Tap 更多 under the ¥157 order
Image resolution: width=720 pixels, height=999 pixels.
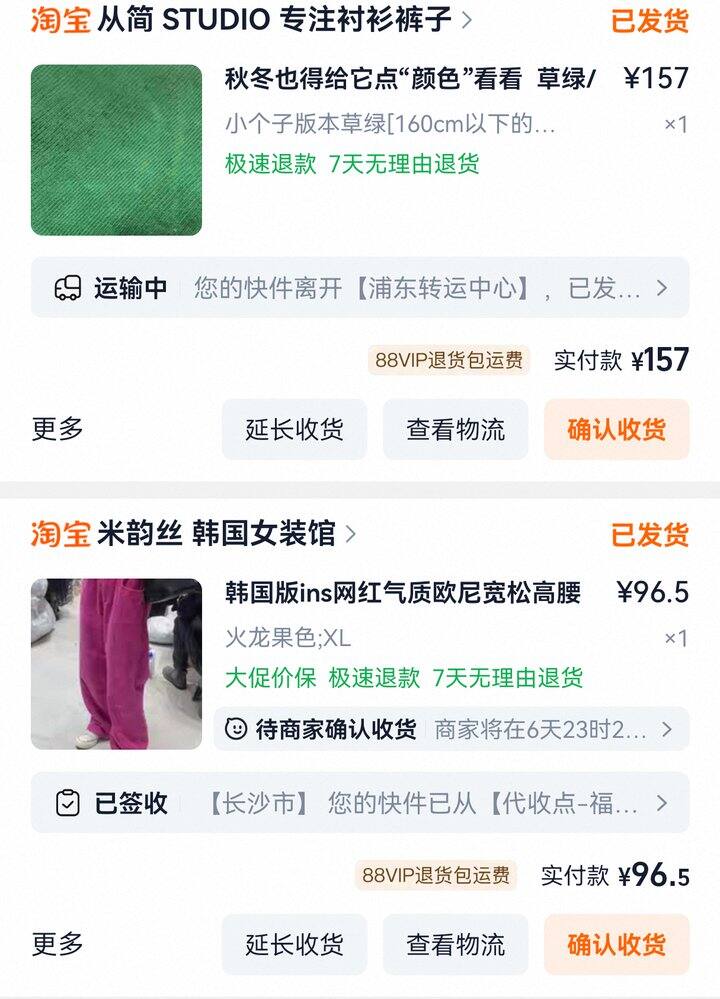coord(58,429)
